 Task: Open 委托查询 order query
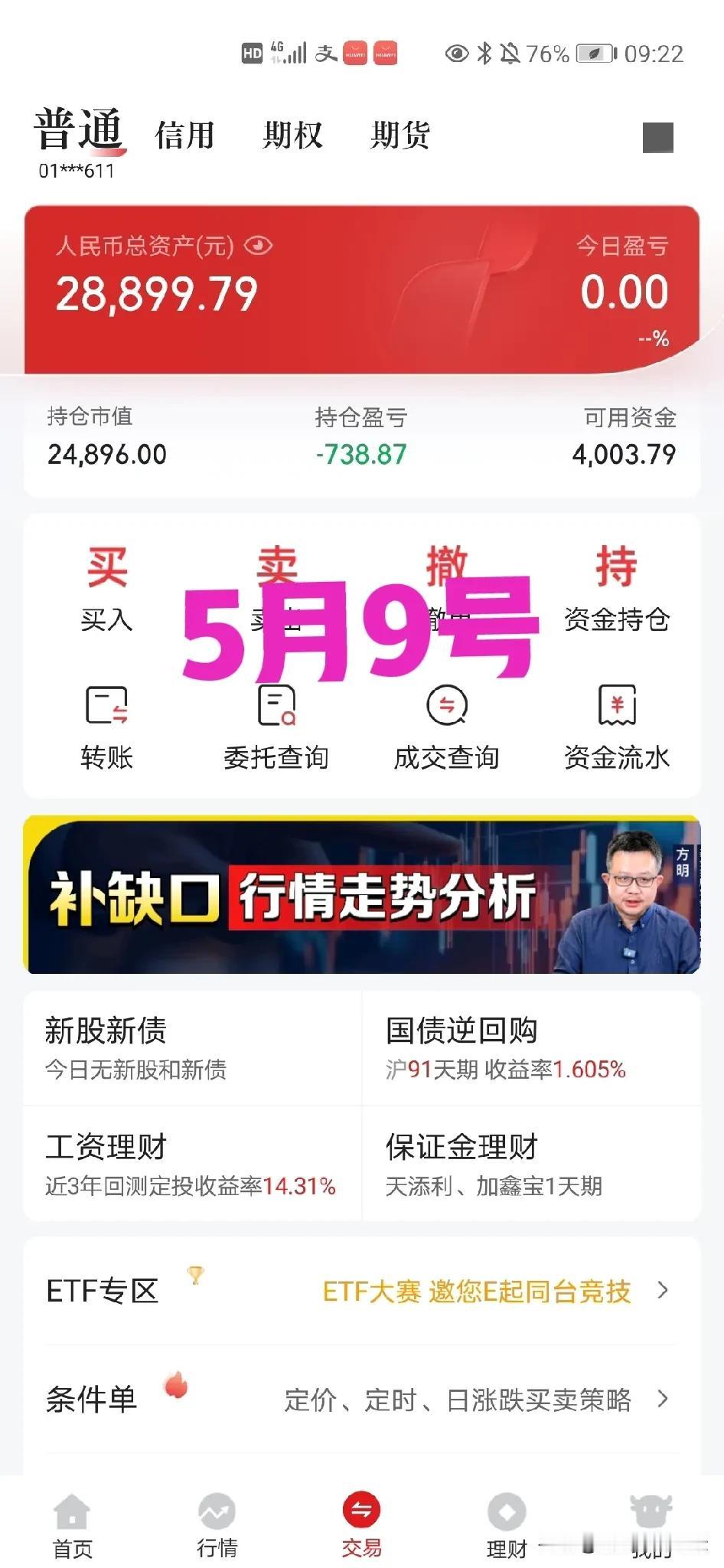point(276,727)
